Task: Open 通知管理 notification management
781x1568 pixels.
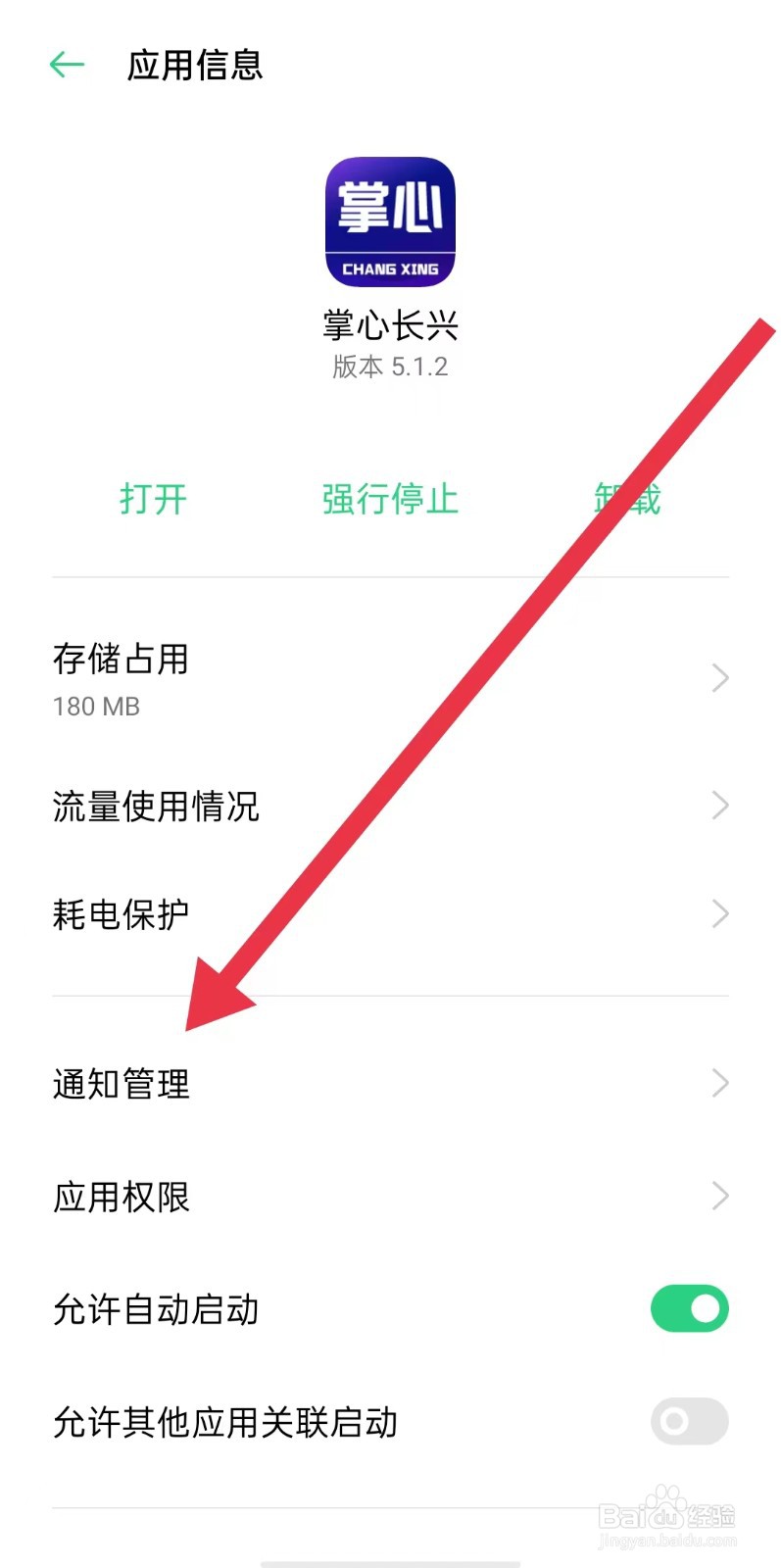Action: pos(121,1084)
